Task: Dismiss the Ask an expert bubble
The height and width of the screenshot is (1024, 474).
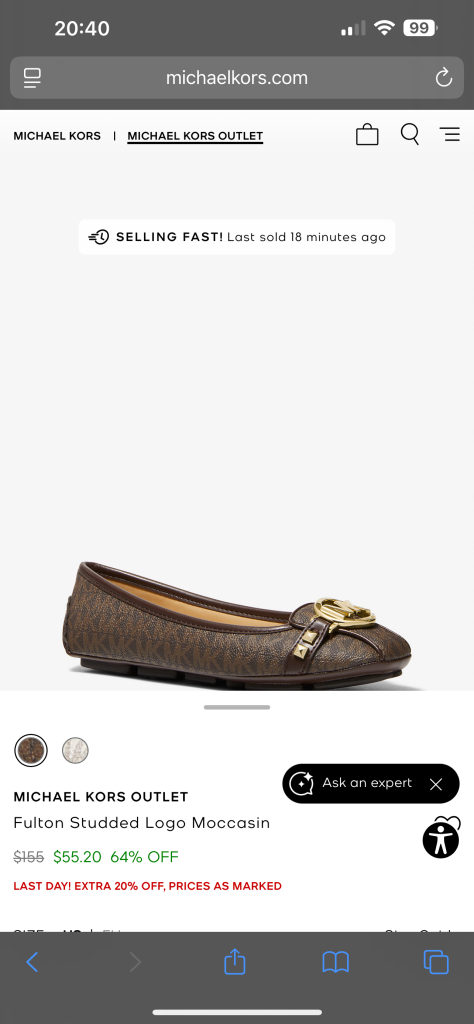Action: coord(436,784)
